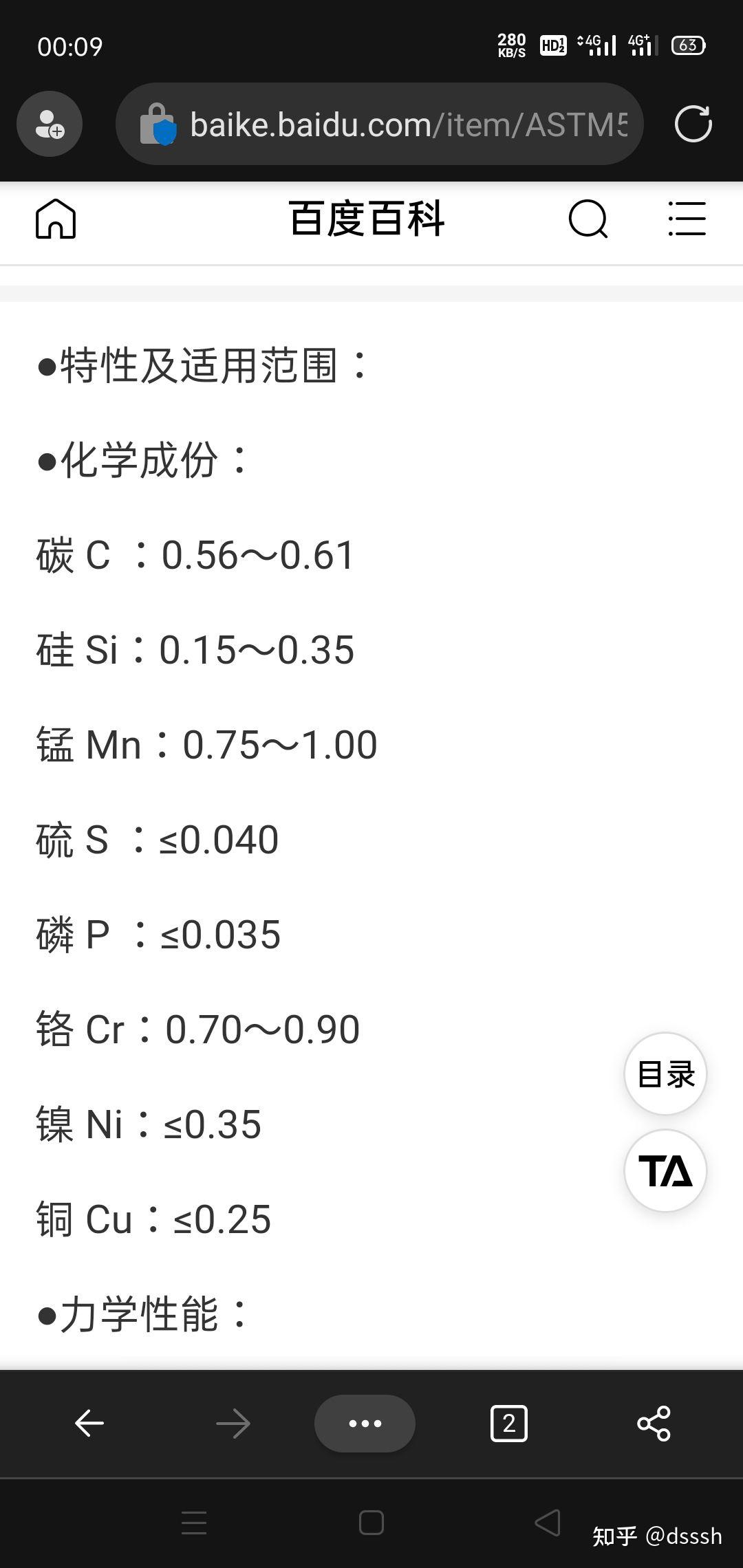743x1568 pixels.
Task: Open the 目录 floating button
Action: 665,1074
